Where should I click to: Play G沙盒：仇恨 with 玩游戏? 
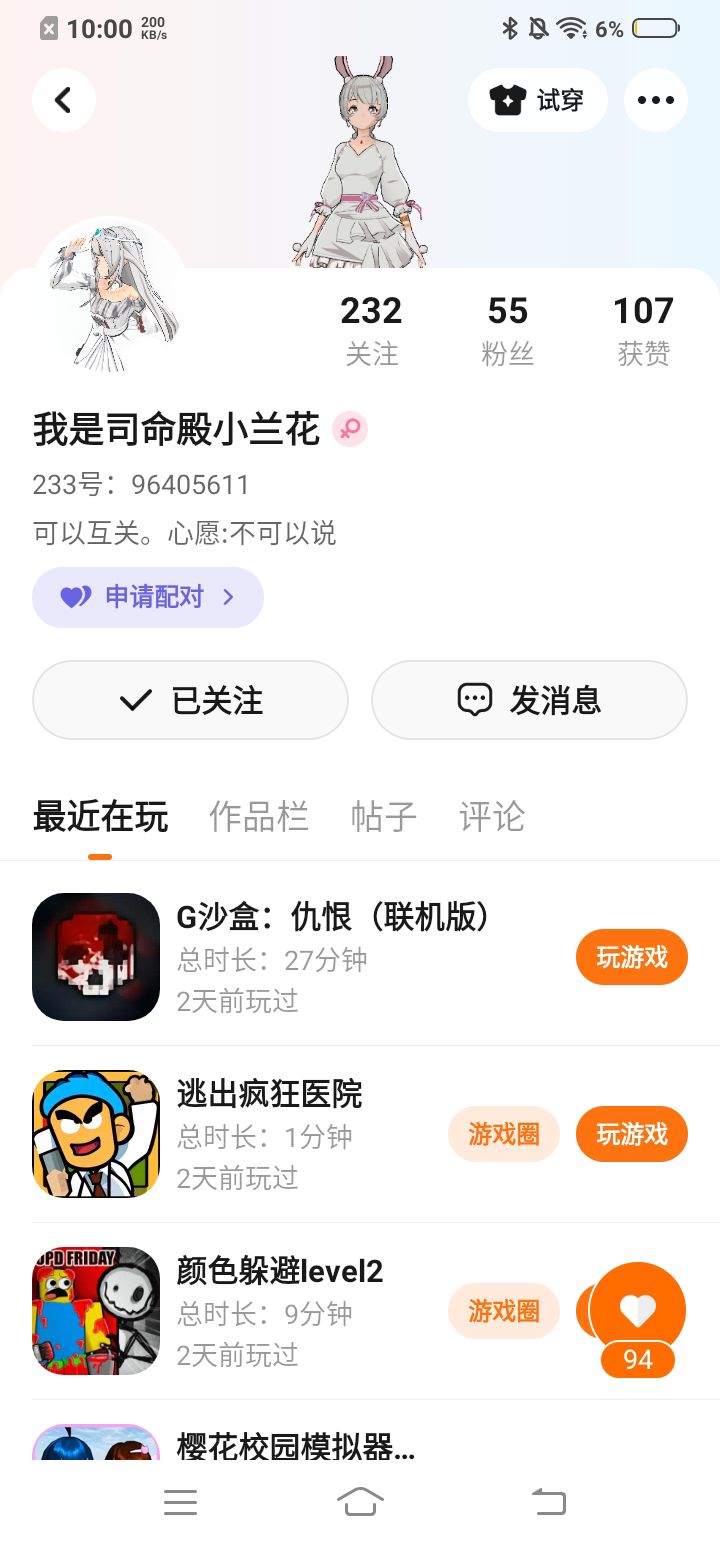pyautogui.click(x=632, y=957)
